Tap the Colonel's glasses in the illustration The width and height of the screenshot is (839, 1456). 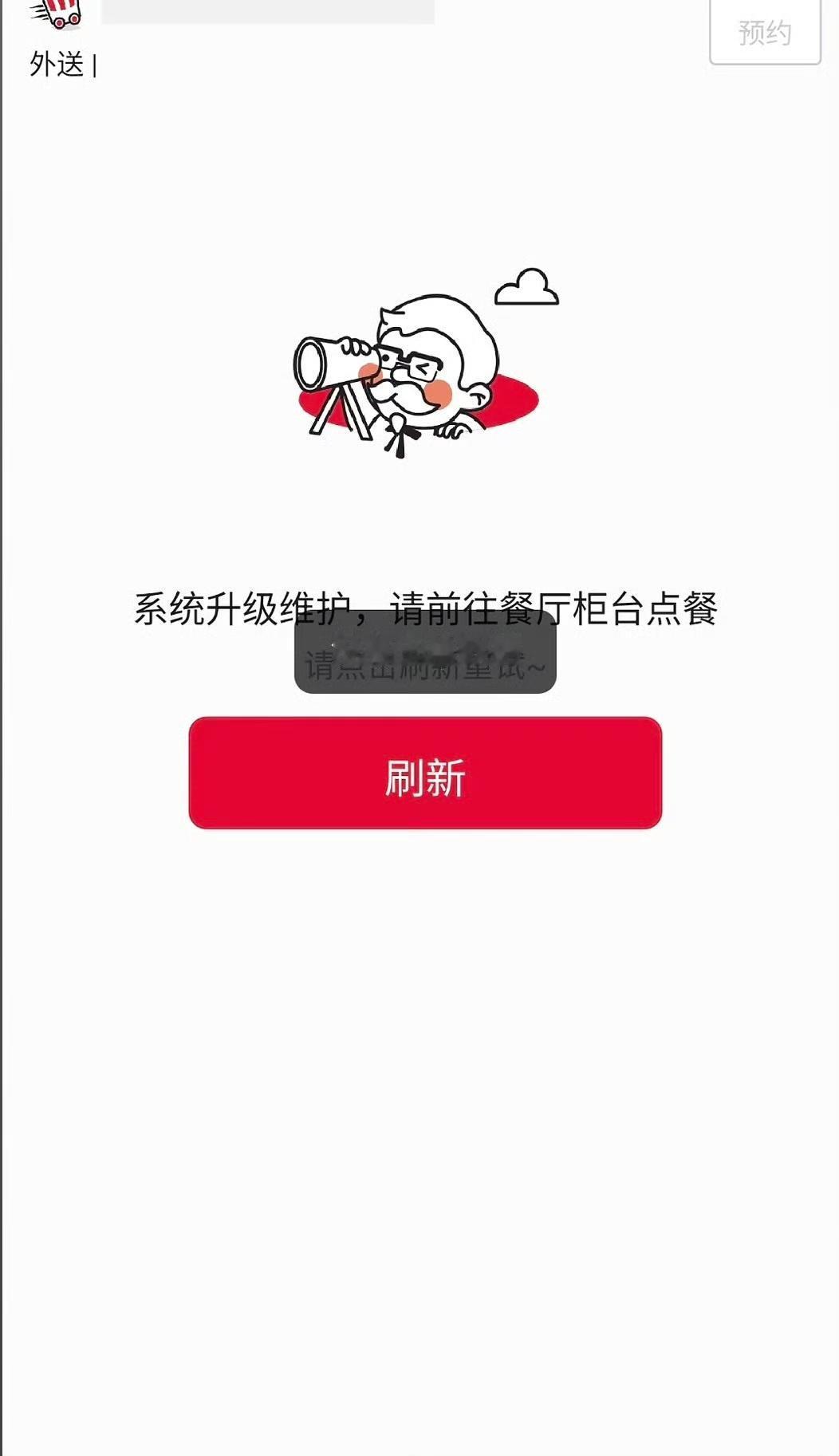tap(407, 359)
